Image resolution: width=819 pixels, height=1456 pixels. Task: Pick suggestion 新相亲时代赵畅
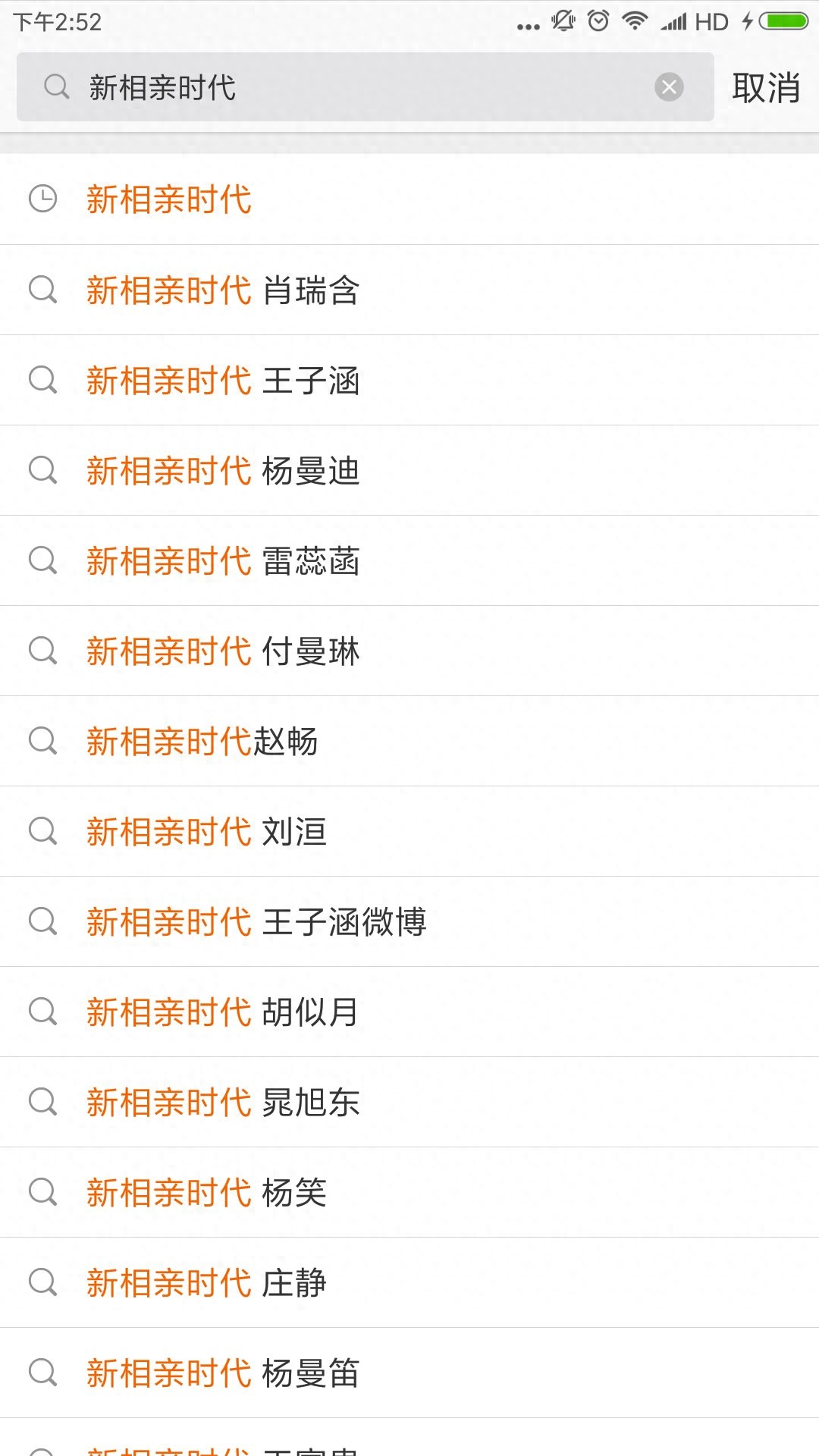[409, 741]
